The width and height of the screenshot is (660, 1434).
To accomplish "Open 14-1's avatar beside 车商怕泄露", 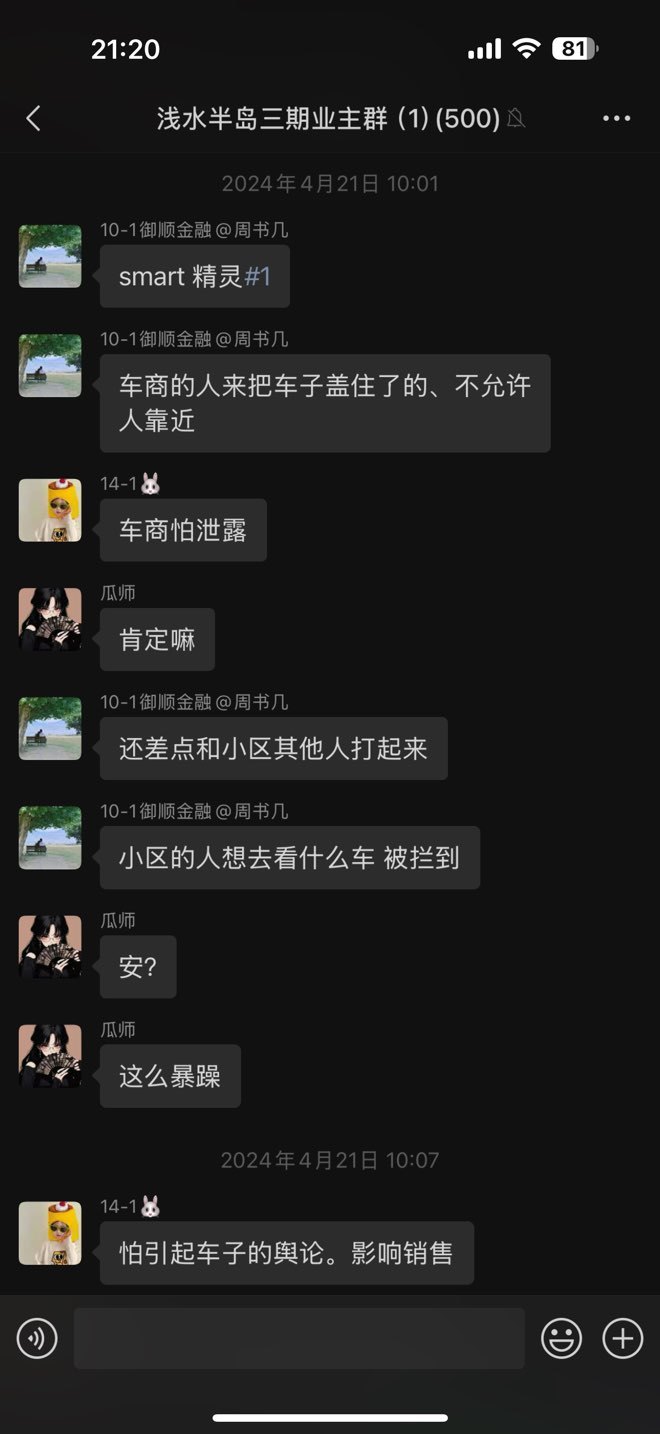I will pyautogui.click(x=50, y=510).
